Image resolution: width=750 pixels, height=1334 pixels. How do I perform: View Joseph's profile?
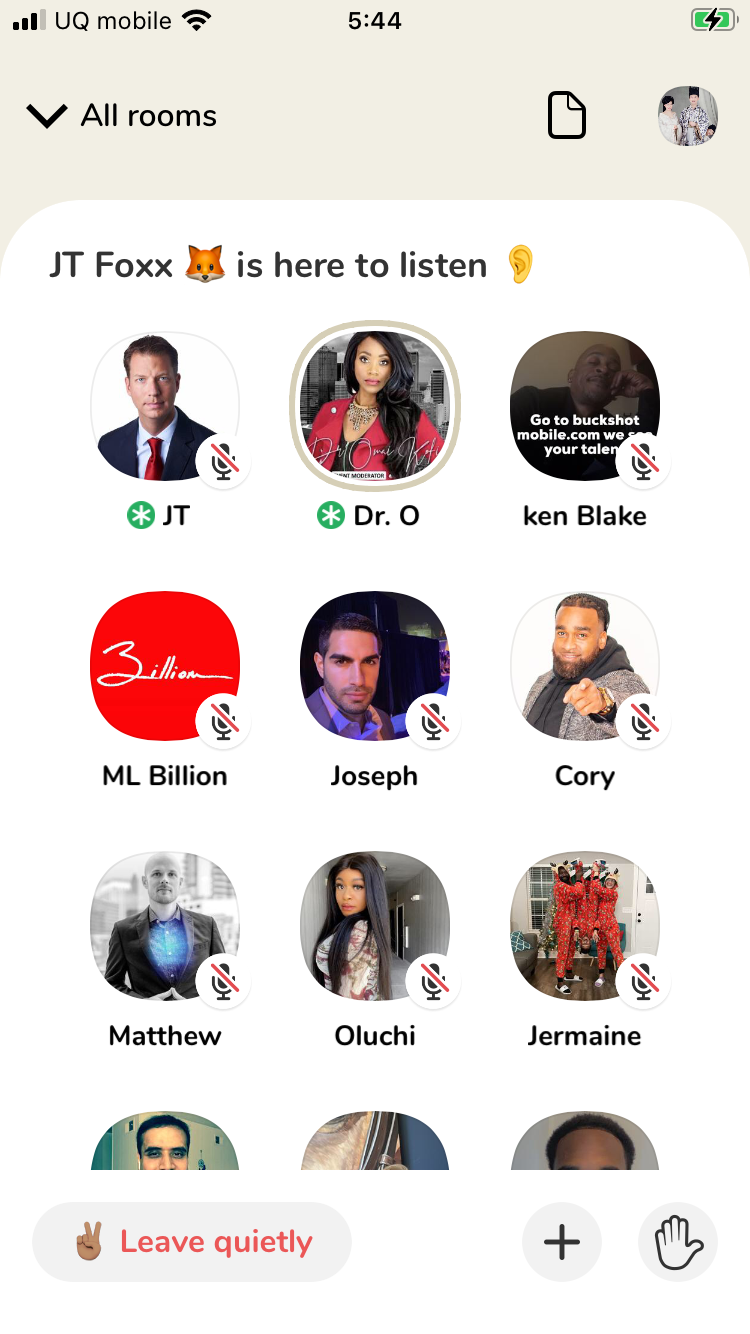coord(375,667)
